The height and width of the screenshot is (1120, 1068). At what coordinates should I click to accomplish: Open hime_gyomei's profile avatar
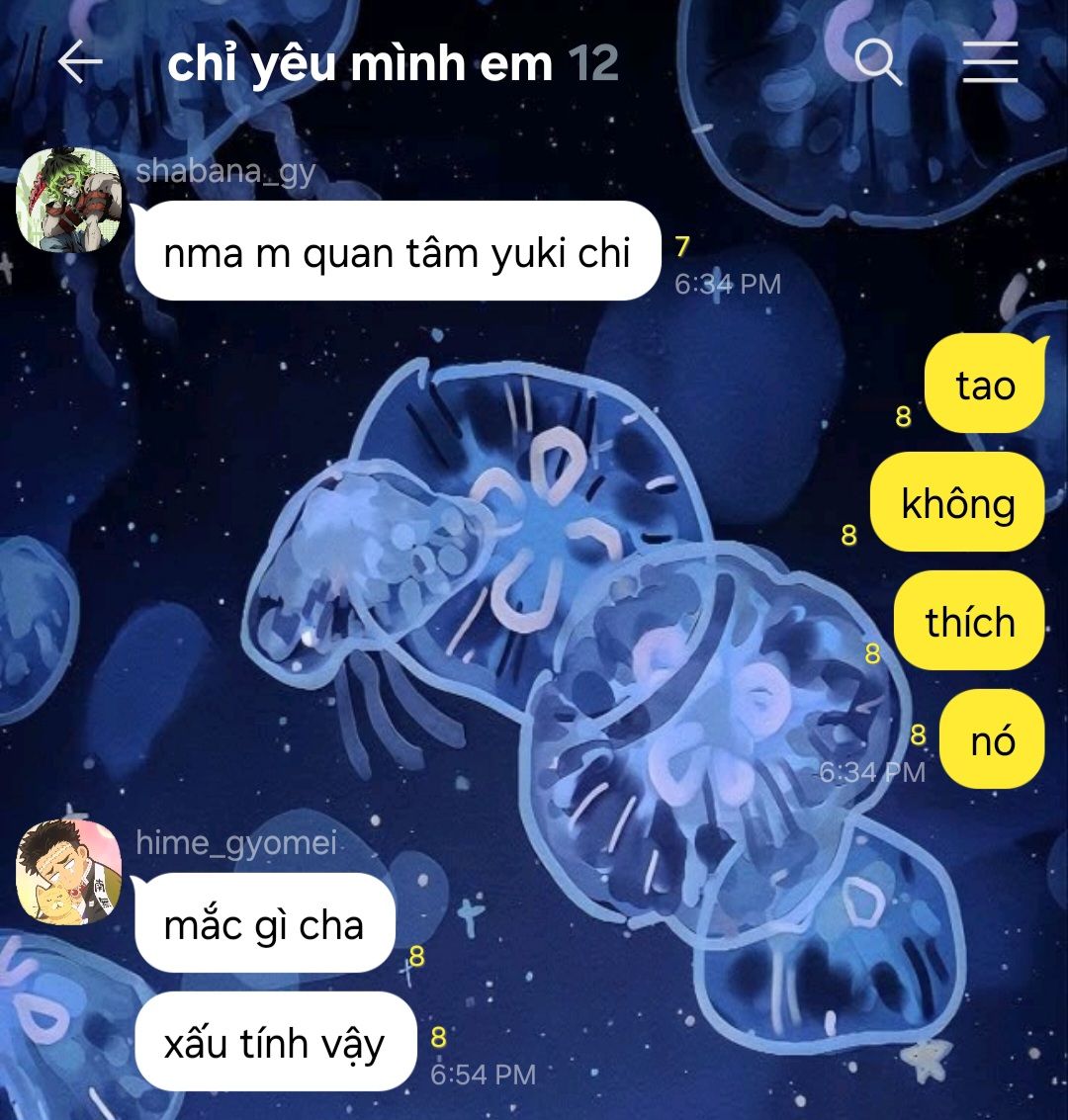(x=69, y=872)
